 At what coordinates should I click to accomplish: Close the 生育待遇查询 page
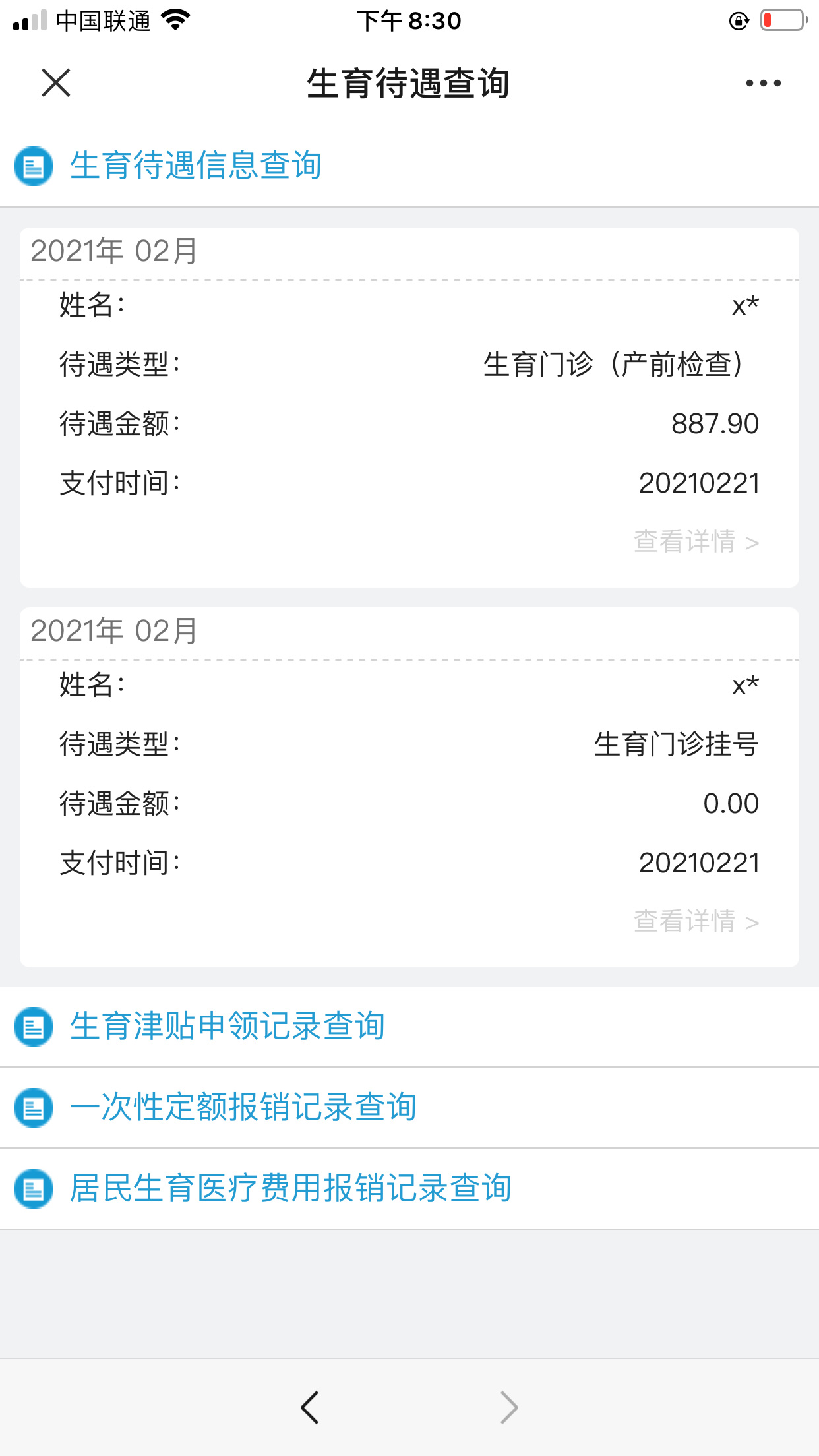(x=56, y=83)
